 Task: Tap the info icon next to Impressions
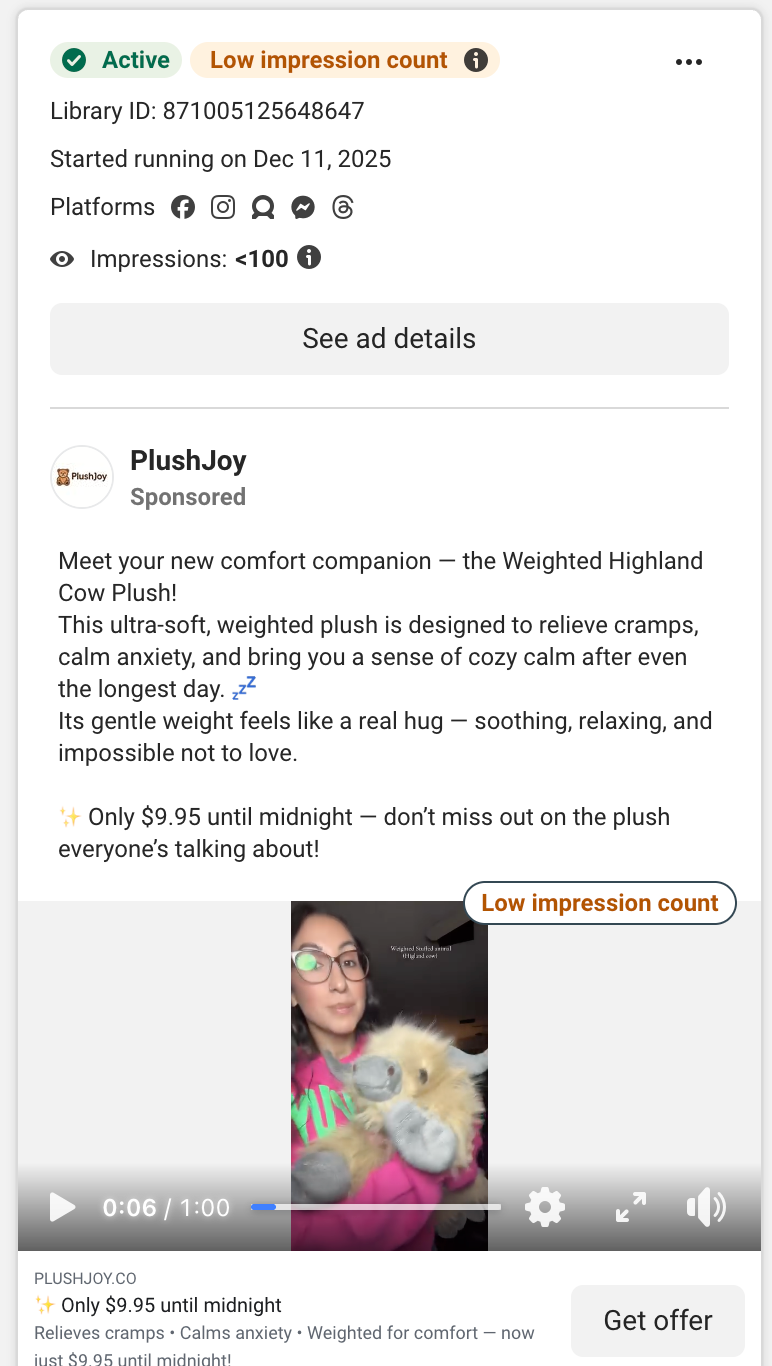pyautogui.click(x=310, y=258)
